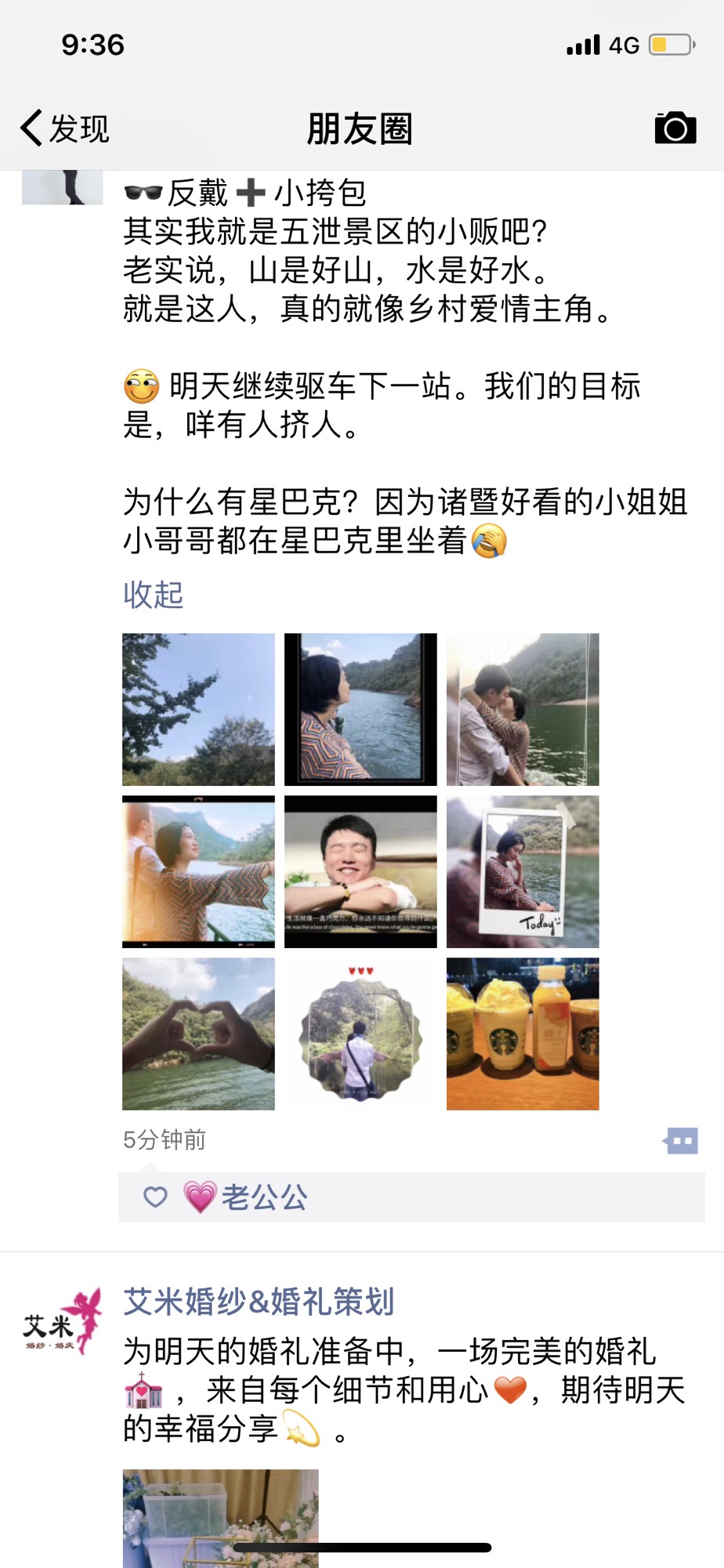Go back to the 发现 page
Image resolution: width=724 pixels, height=1568 pixels.
[64, 129]
